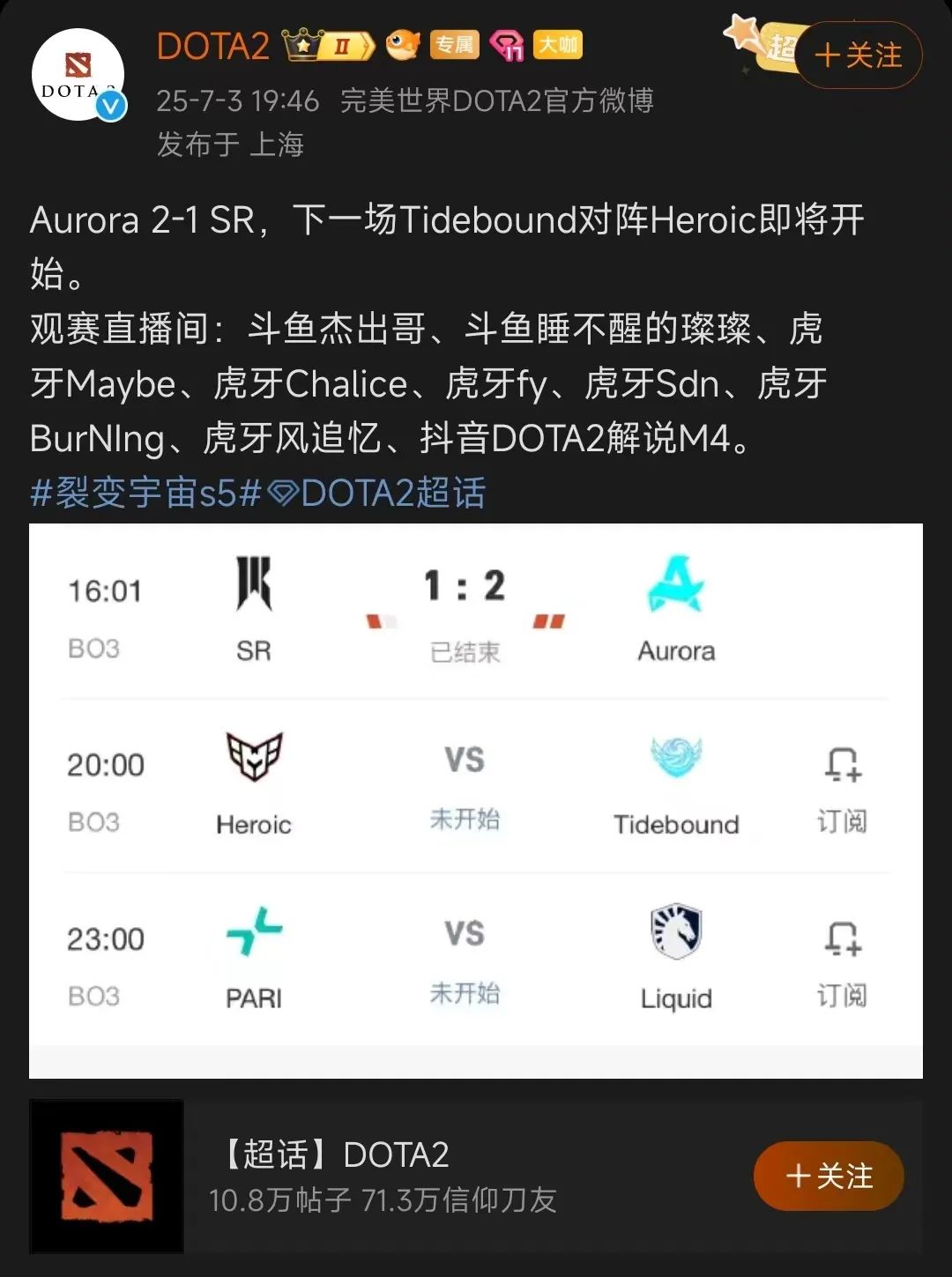Follow the DOTA2 account from the post header
952x1277 pixels.
(x=859, y=56)
